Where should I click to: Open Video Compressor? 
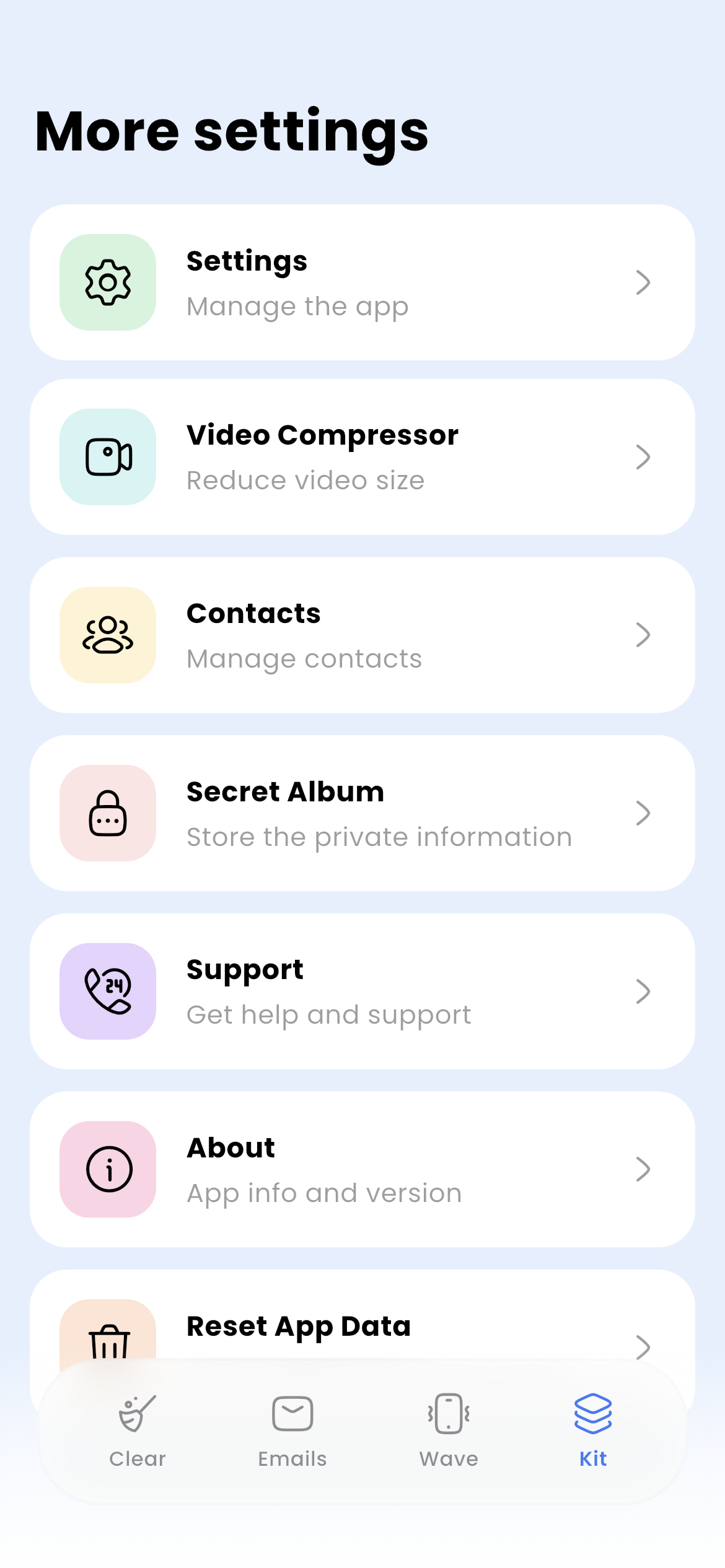[x=362, y=457]
